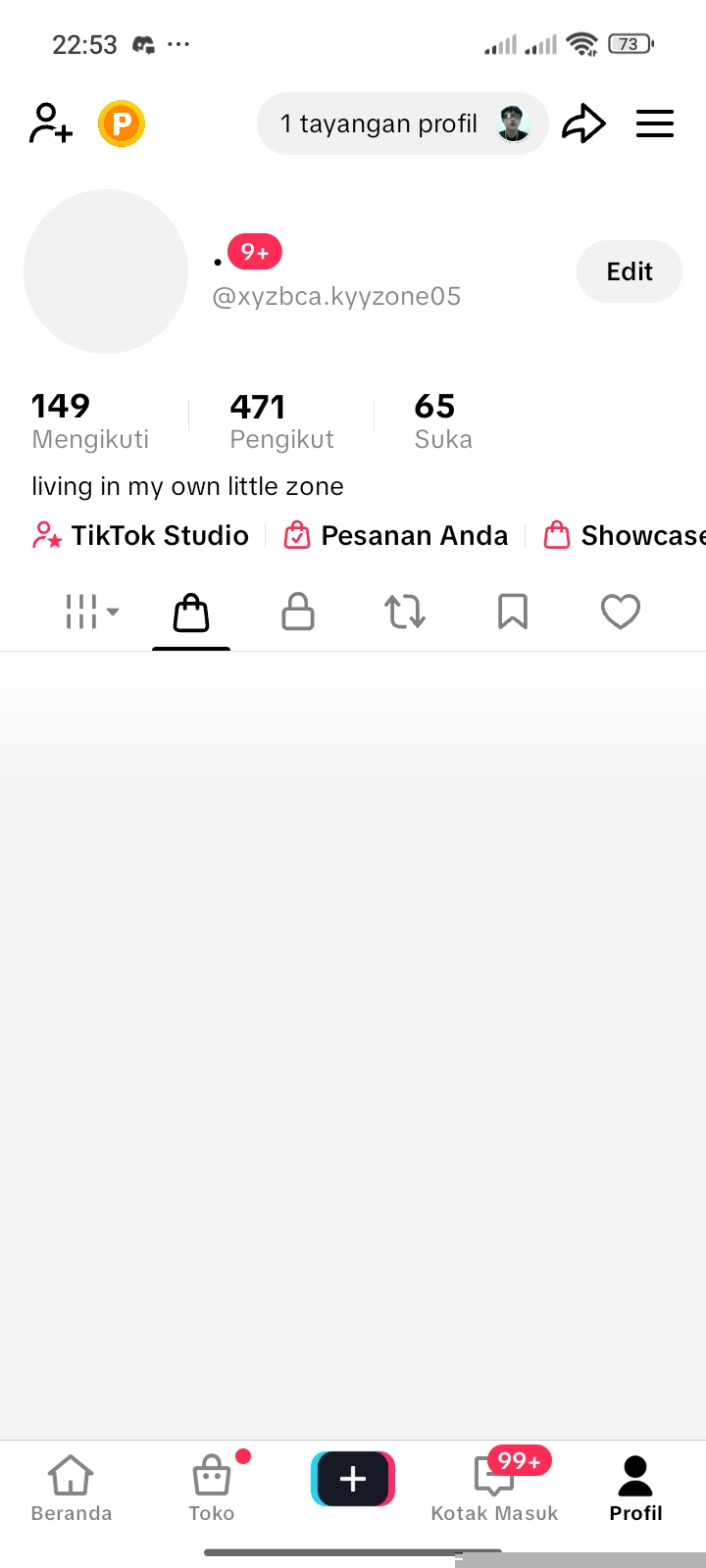The height and width of the screenshot is (1568, 706).
Task: Switch to the reposts tab
Action: click(x=405, y=612)
